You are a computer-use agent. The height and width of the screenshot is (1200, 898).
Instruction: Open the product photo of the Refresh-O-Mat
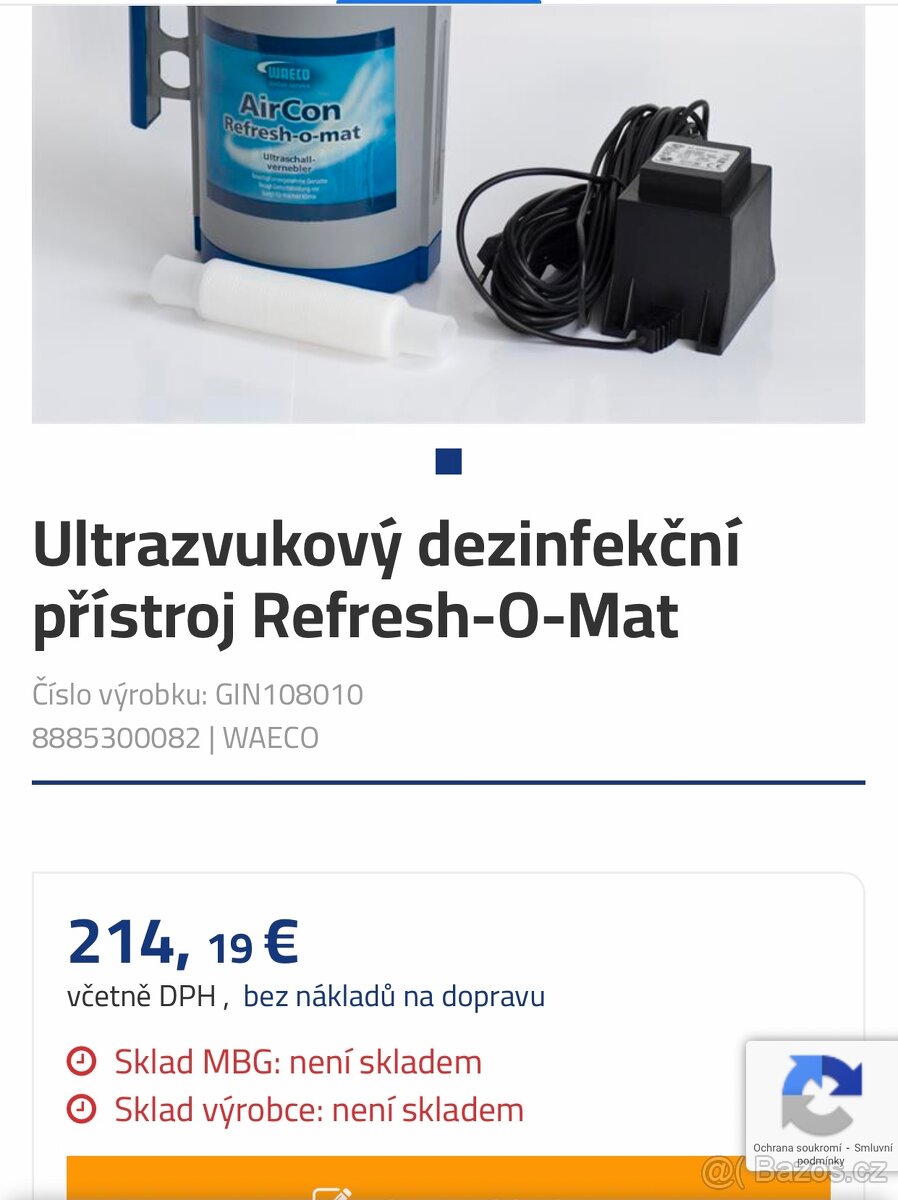(449, 210)
